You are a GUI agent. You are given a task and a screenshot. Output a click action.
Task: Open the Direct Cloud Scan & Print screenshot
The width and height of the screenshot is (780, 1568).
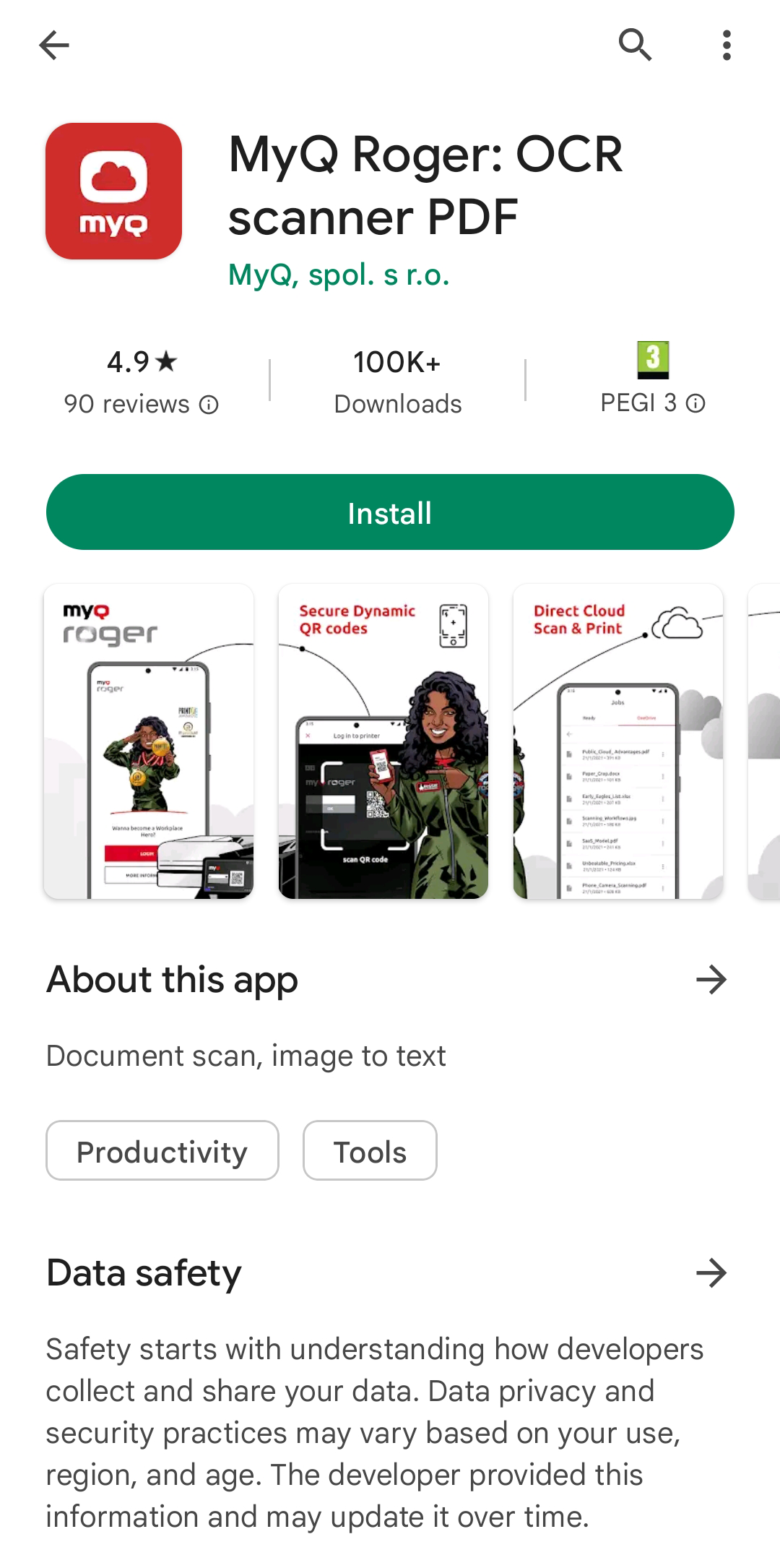click(617, 741)
